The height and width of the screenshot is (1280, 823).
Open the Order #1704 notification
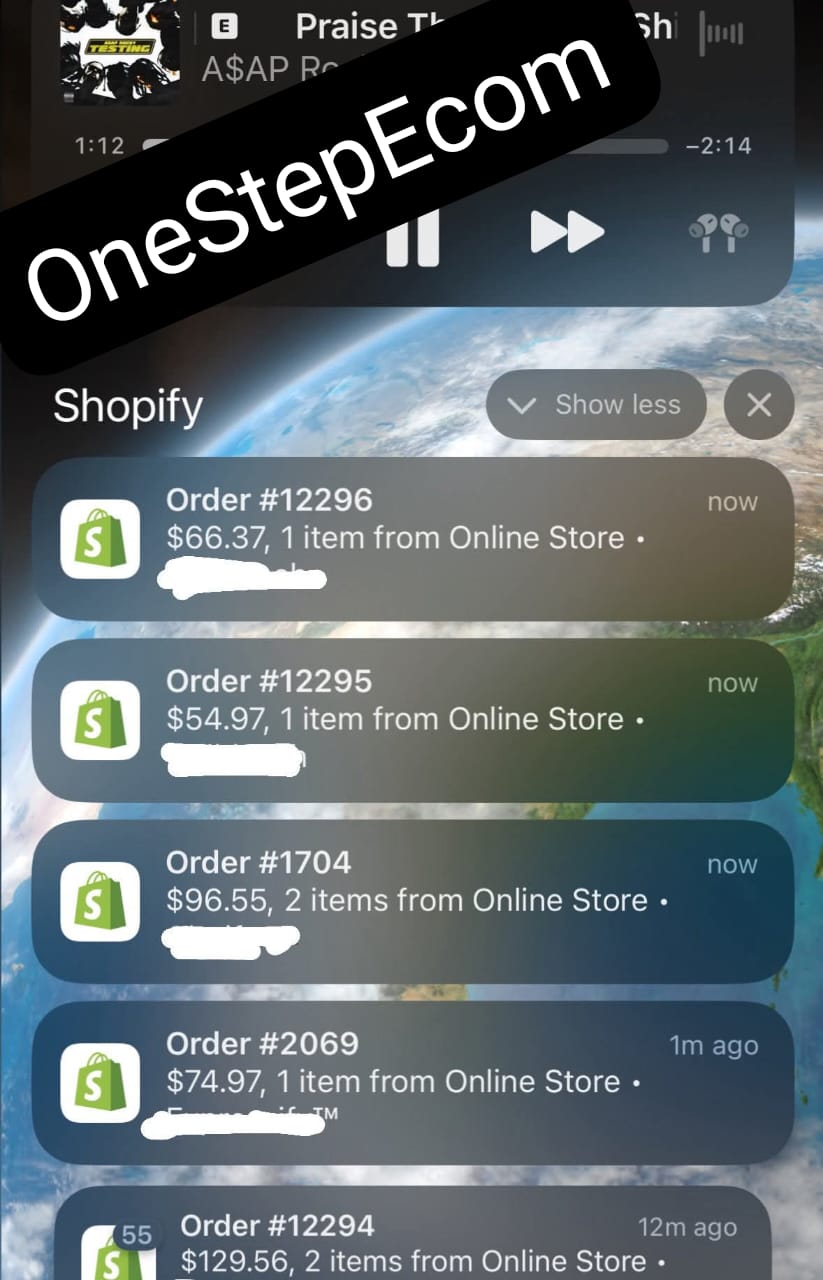pos(412,900)
